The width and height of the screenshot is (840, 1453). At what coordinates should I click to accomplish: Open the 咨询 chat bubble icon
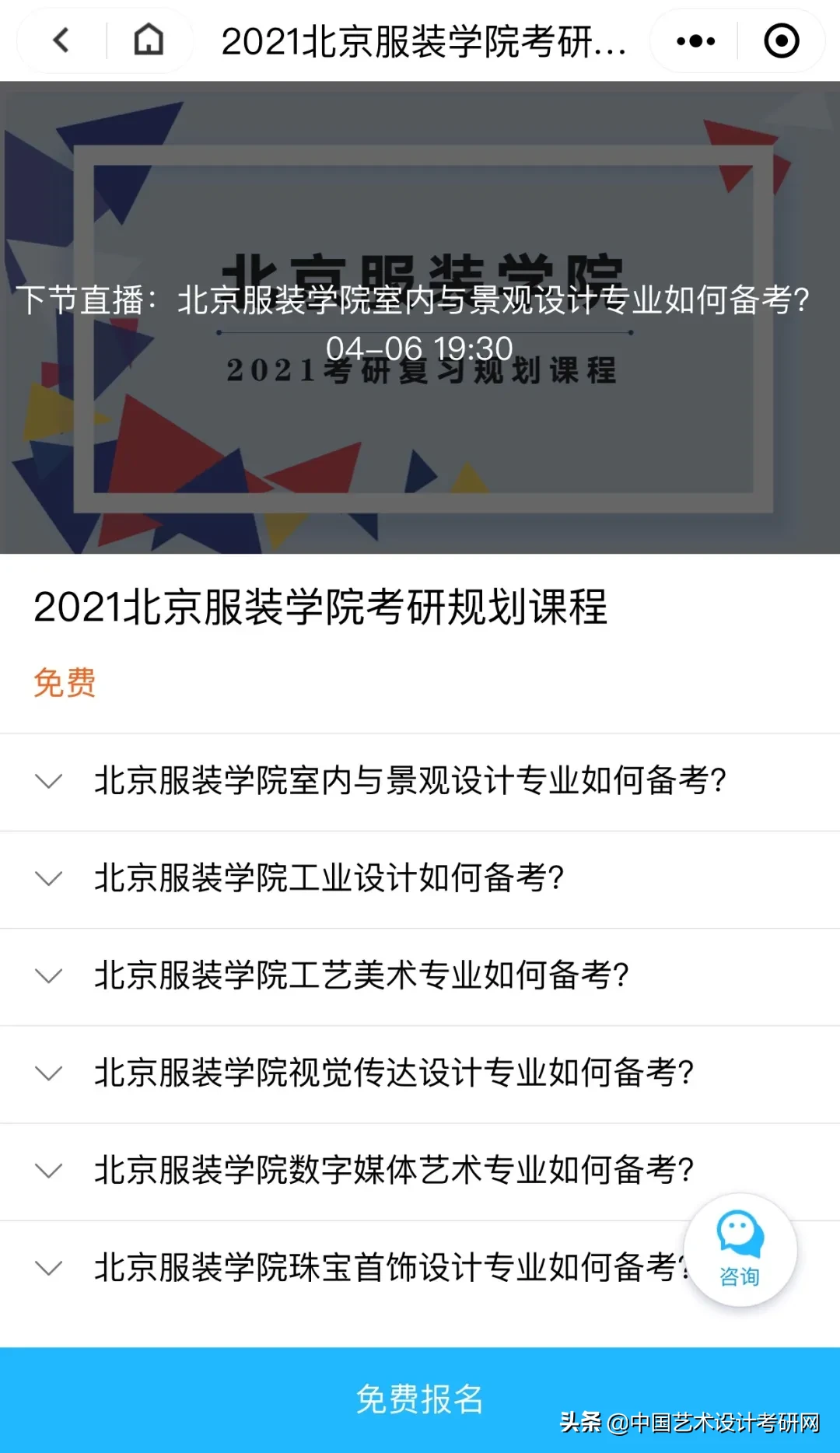click(740, 1250)
